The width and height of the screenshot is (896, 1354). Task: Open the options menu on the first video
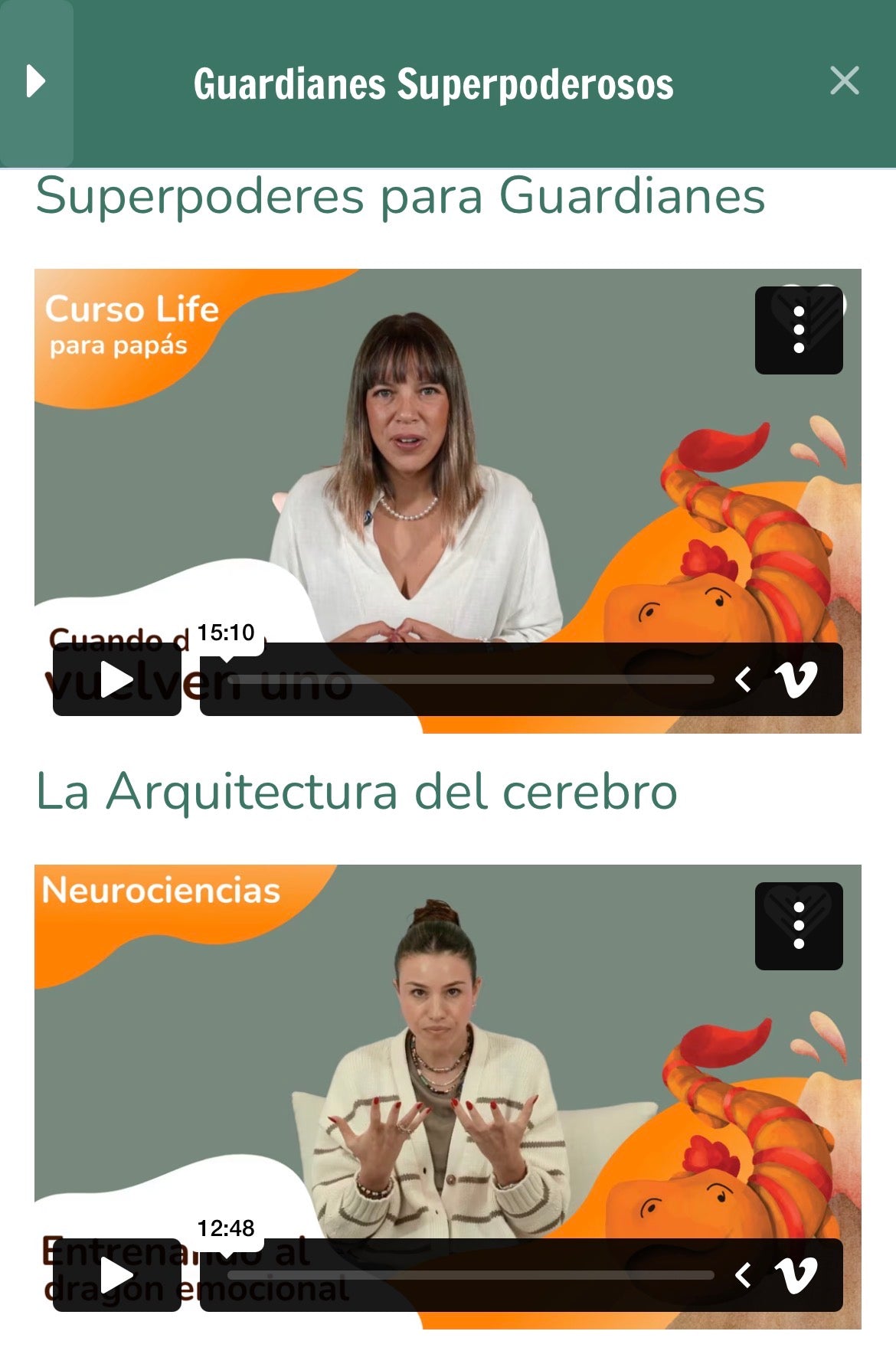(x=800, y=331)
